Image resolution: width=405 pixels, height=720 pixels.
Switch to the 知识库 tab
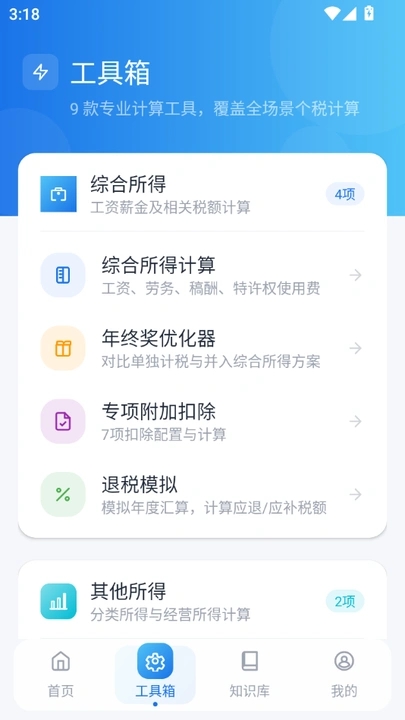tap(249, 673)
